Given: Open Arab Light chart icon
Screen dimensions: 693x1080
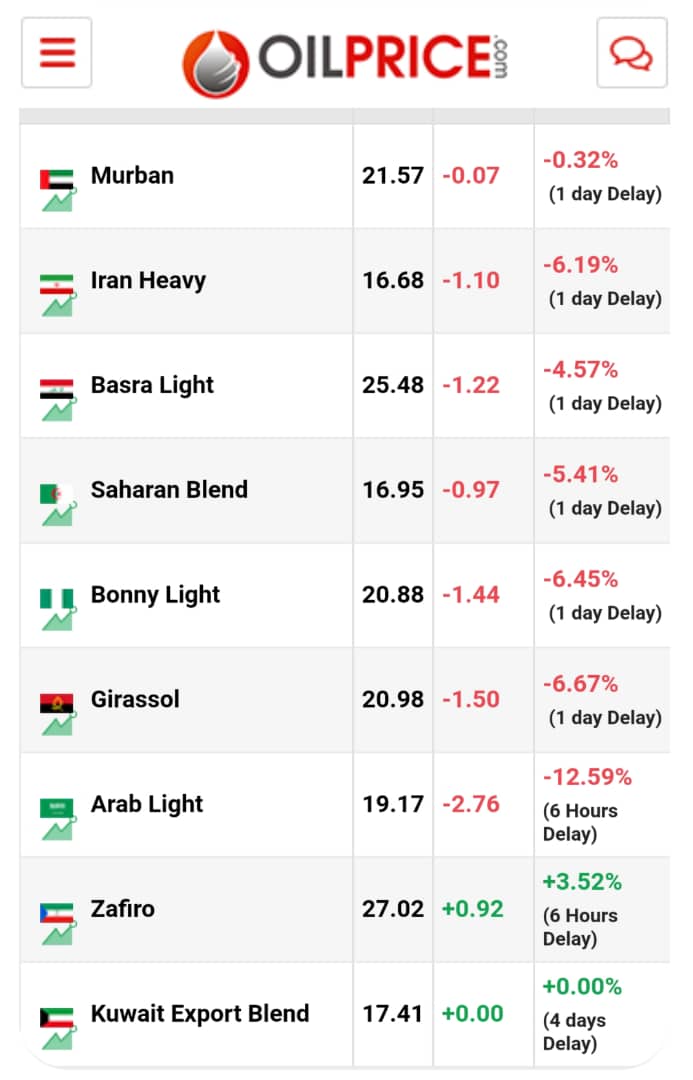Looking at the screenshot, I should click(58, 828).
